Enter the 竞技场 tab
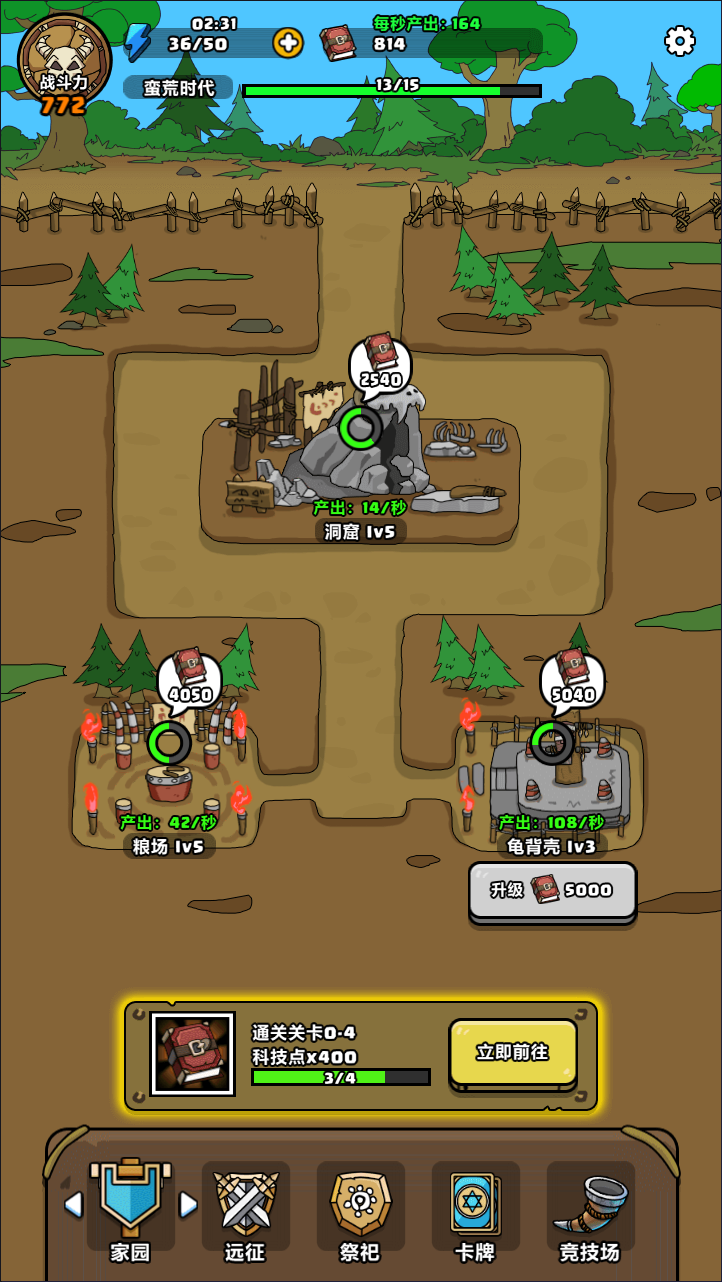The height and width of the screenshot is (1282, 722). (x=590, y=1208)
